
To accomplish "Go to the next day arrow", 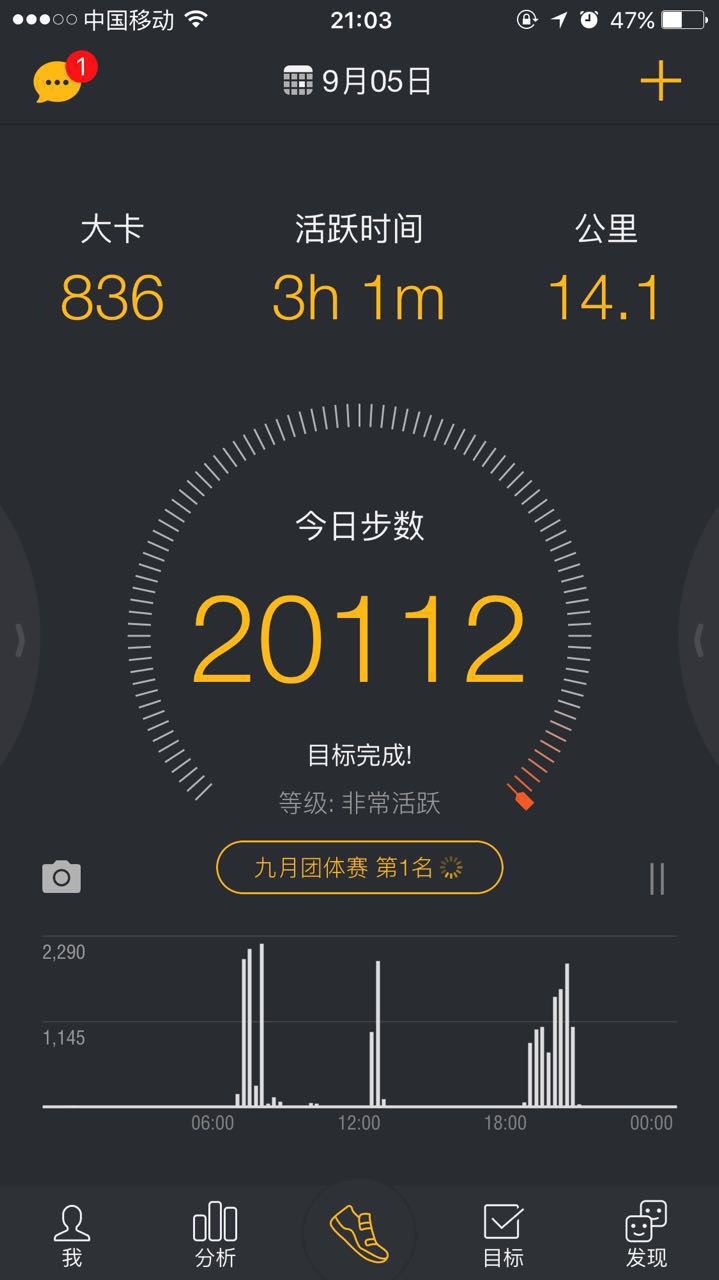I will click(x=700, y=638).
